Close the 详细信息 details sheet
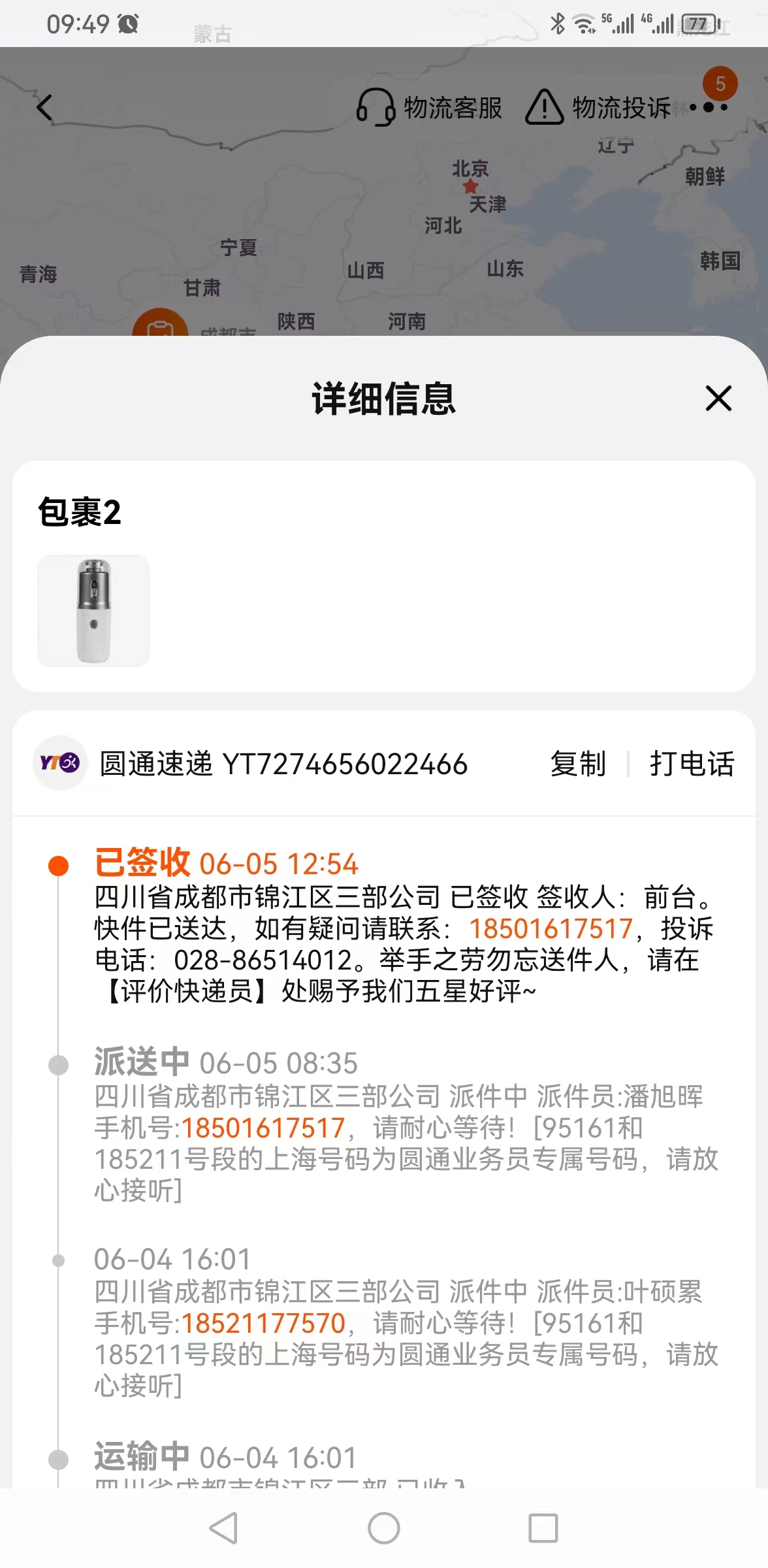 pos(718,398)
